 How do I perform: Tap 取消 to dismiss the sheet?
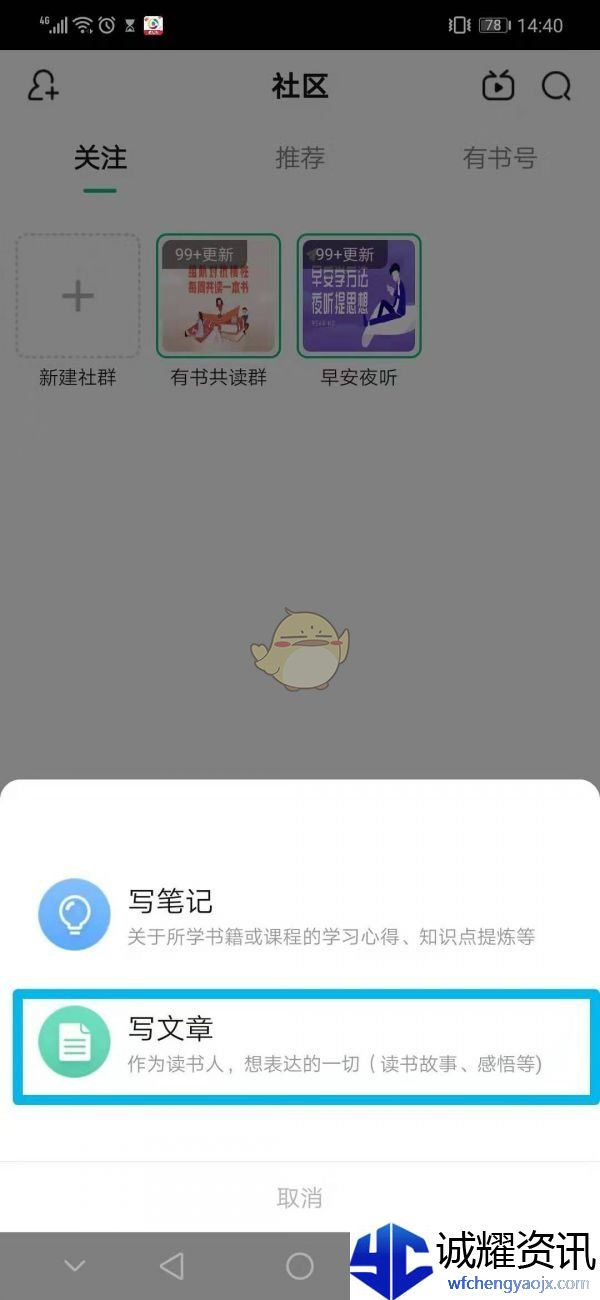pos(300,1197)
